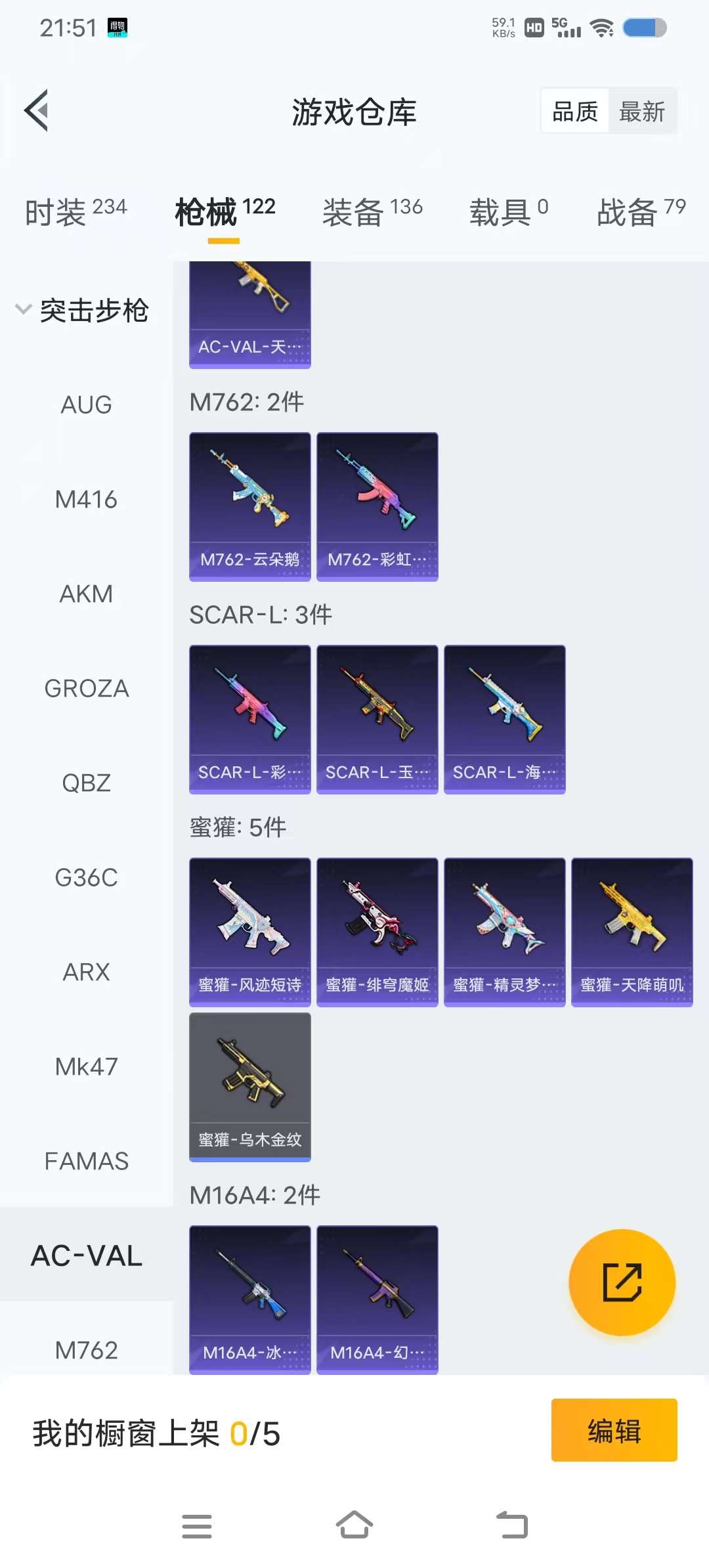Go to the system home screen

coord(354,1525)
